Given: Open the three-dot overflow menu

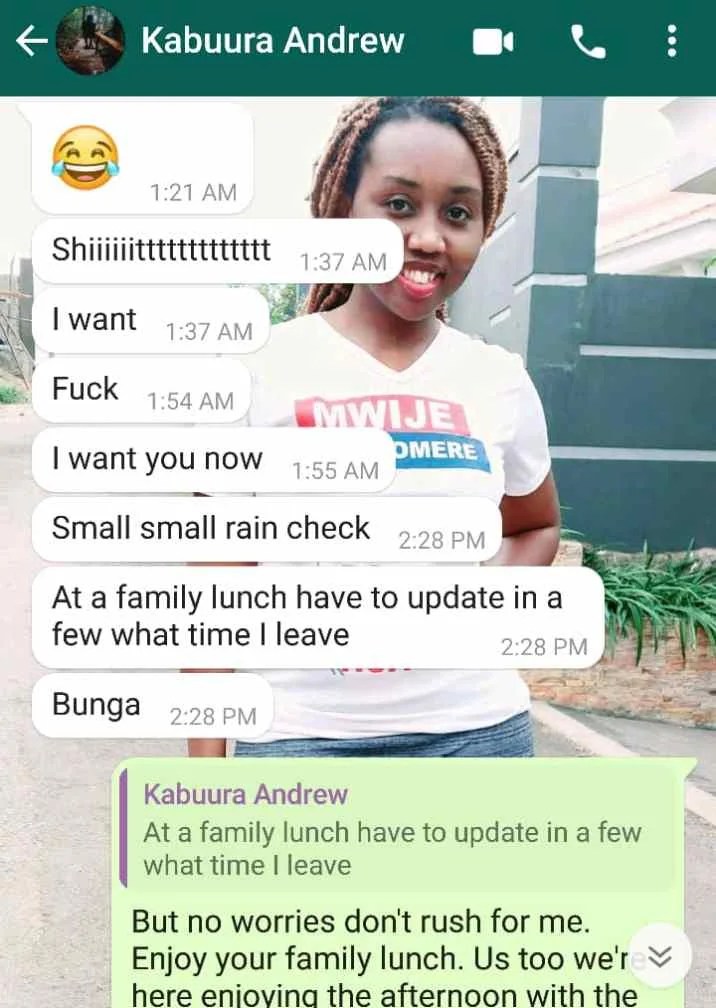Looking at the screenshot, I should pos(672,41).
